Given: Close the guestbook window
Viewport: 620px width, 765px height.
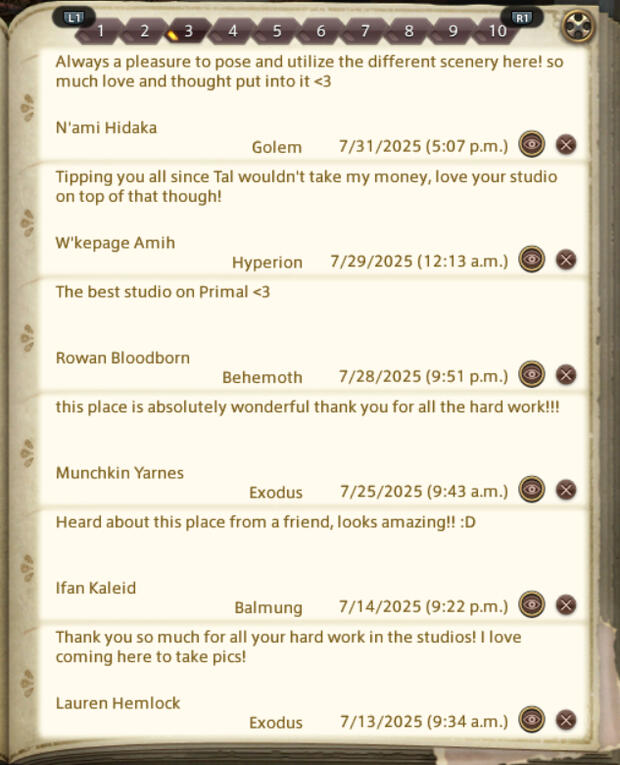Looking at the screenshot, I should point(579,26).
